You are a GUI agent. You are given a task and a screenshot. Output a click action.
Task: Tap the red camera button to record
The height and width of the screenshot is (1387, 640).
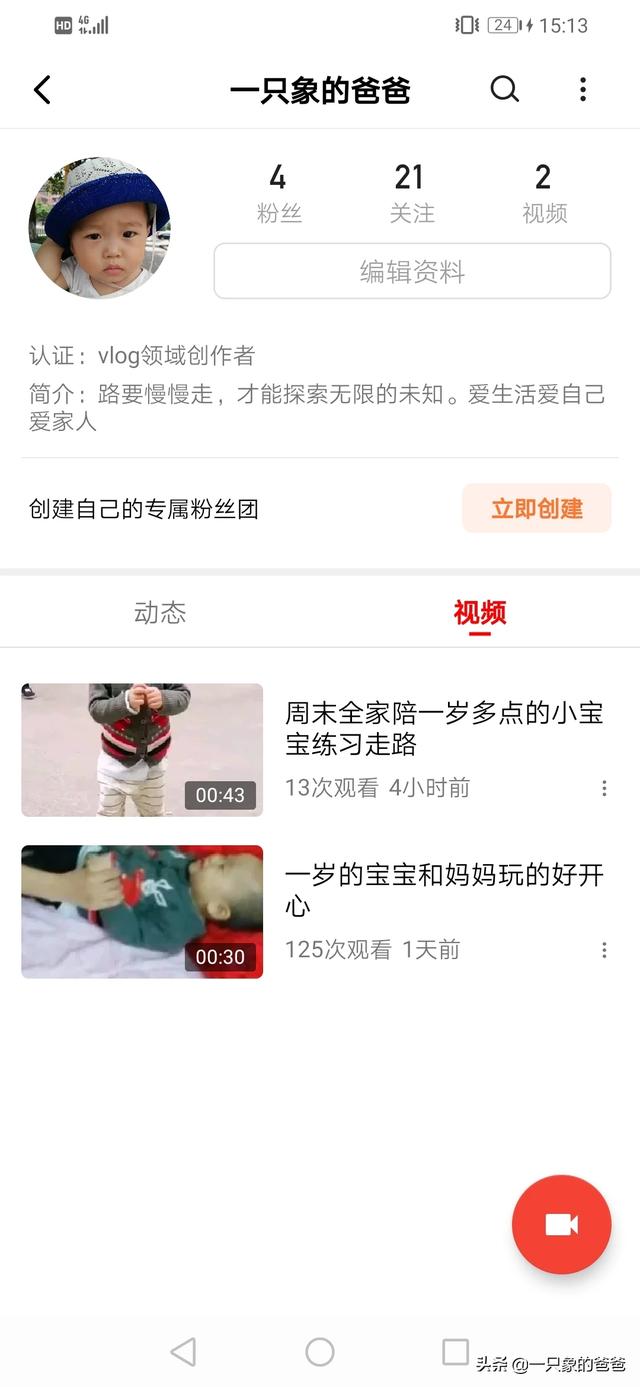point(561,1225)
